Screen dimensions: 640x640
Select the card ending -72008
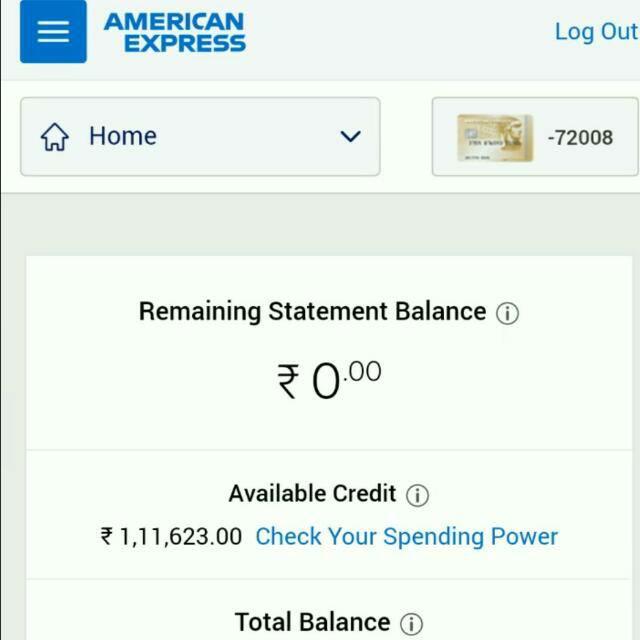coord(535,137)
